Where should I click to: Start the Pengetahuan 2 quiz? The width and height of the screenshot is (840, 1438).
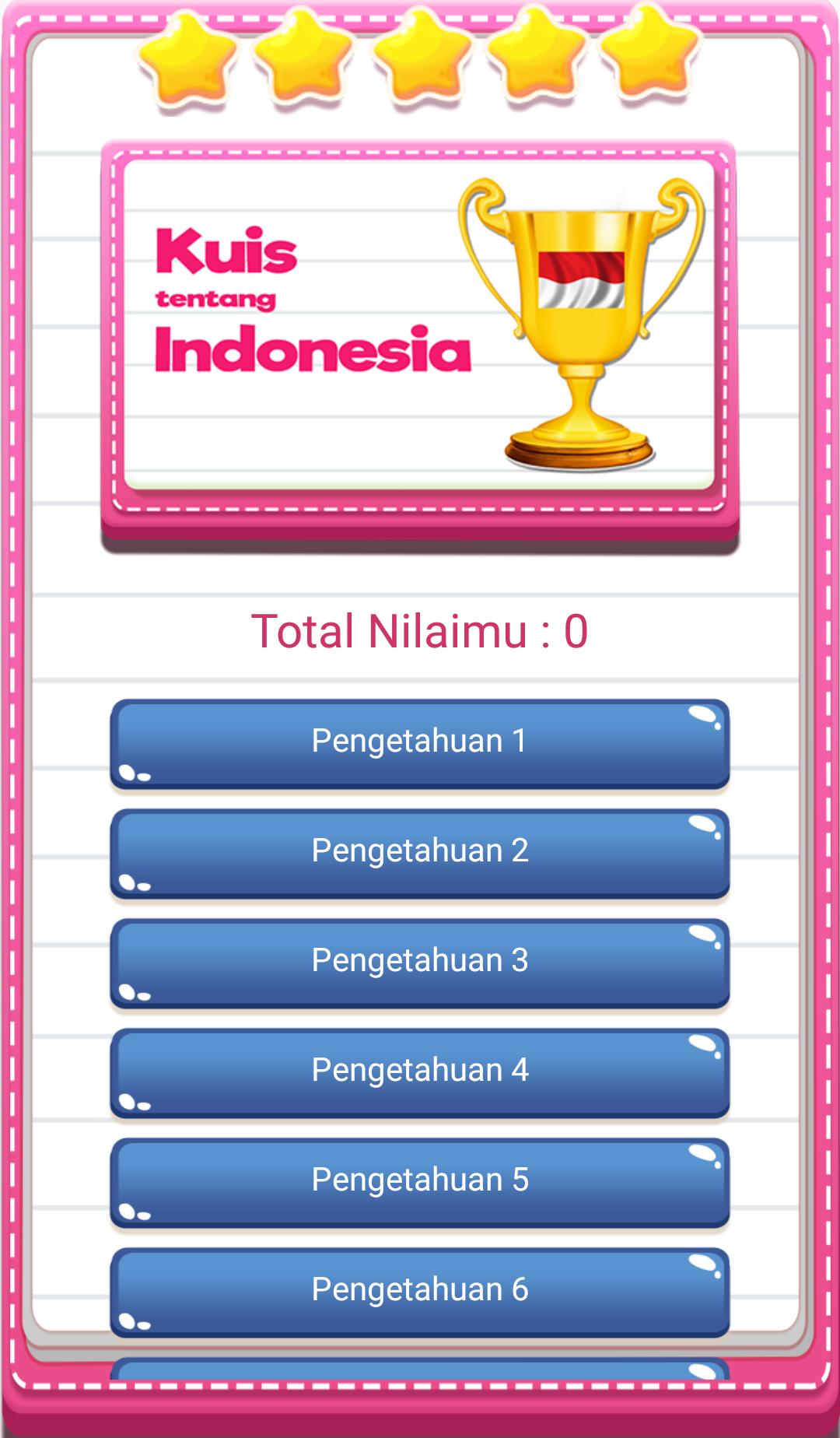tap(420, 854)
